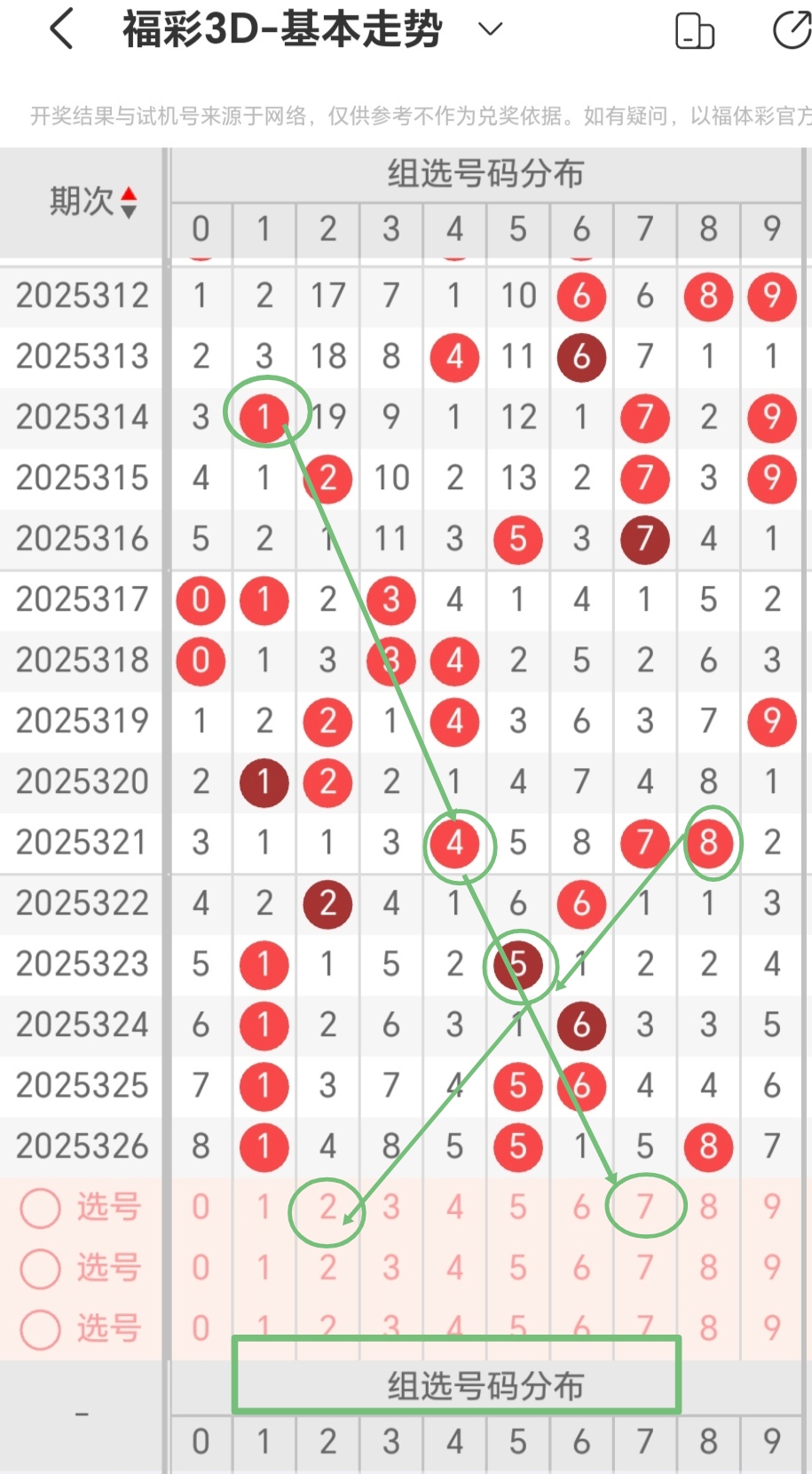The height and width of the screenshot is (1474, 812).
Task: Go back from the 福彩3D trend page
Action: coord(60,29)
